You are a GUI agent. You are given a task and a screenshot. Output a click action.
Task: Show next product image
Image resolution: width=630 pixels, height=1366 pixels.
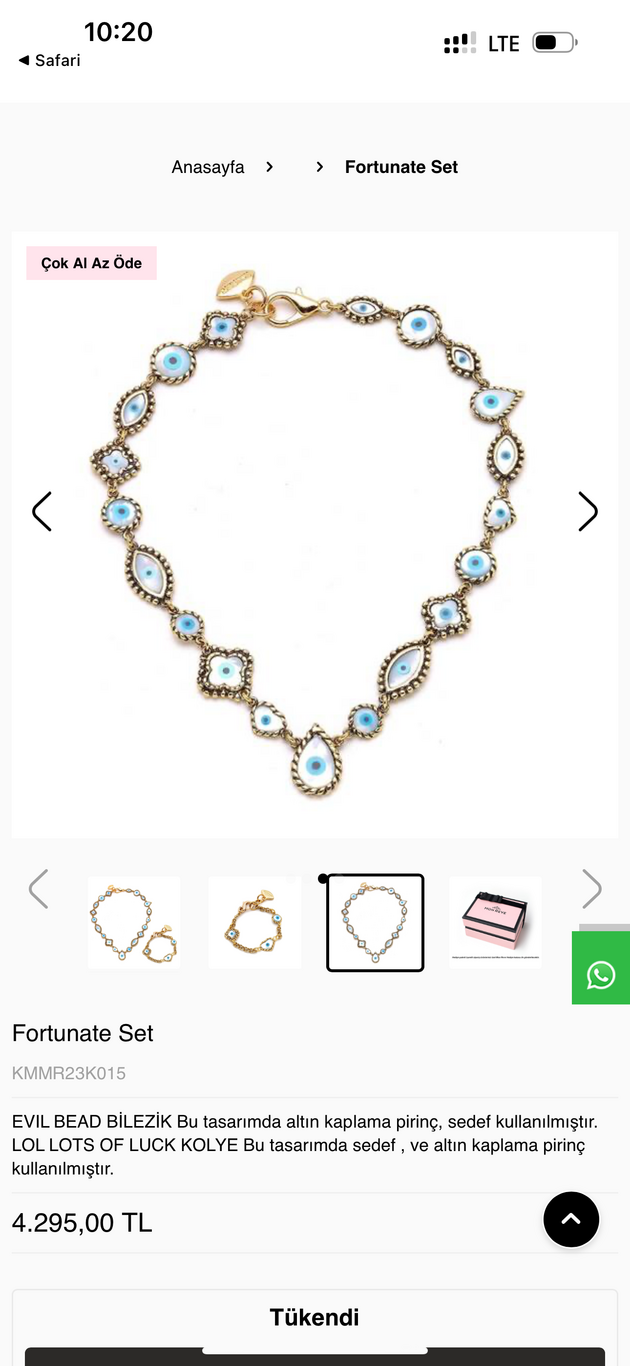click(x=588, y=511)
